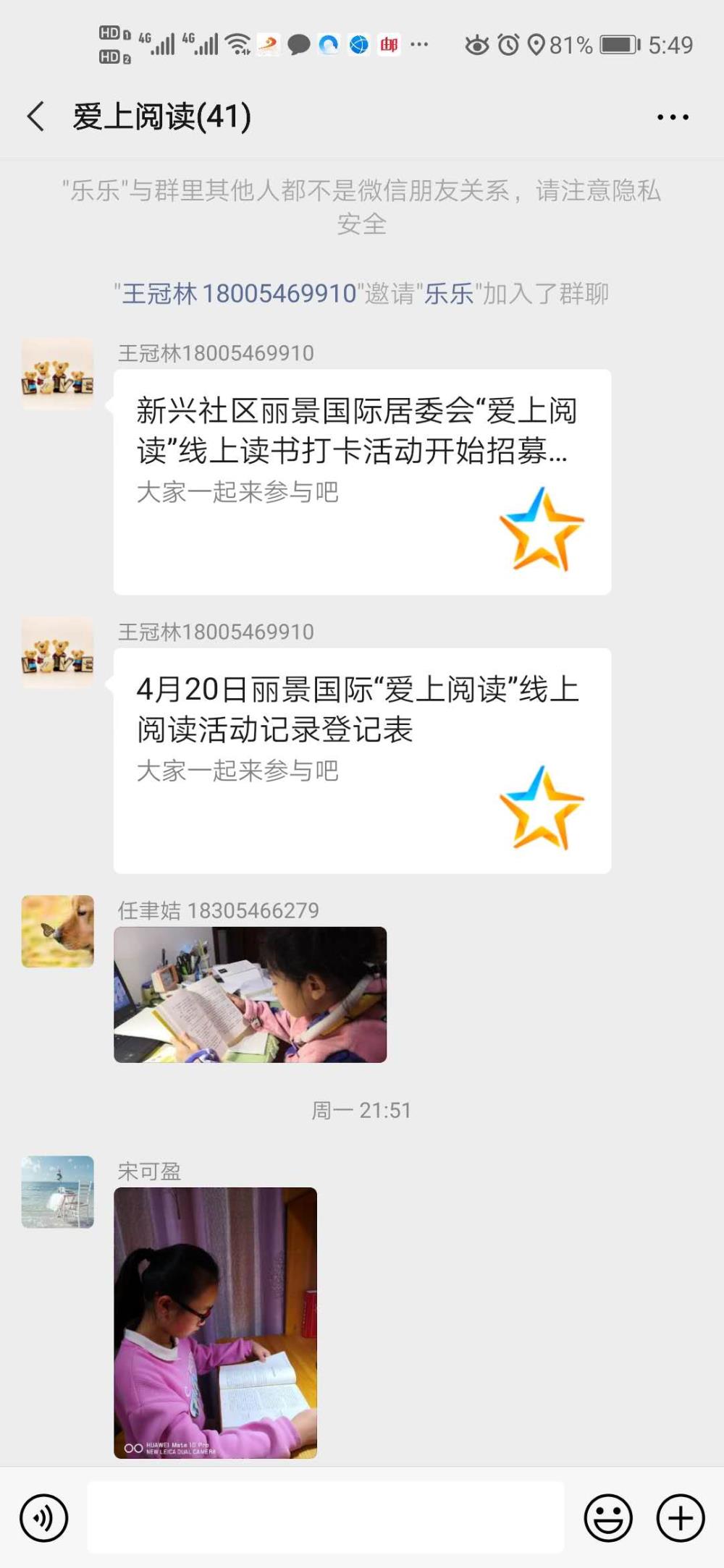Tap the 王冠林 18005469910 inviter name link
The height and width of the screenshot is (1568, 724).
(239, 294)
